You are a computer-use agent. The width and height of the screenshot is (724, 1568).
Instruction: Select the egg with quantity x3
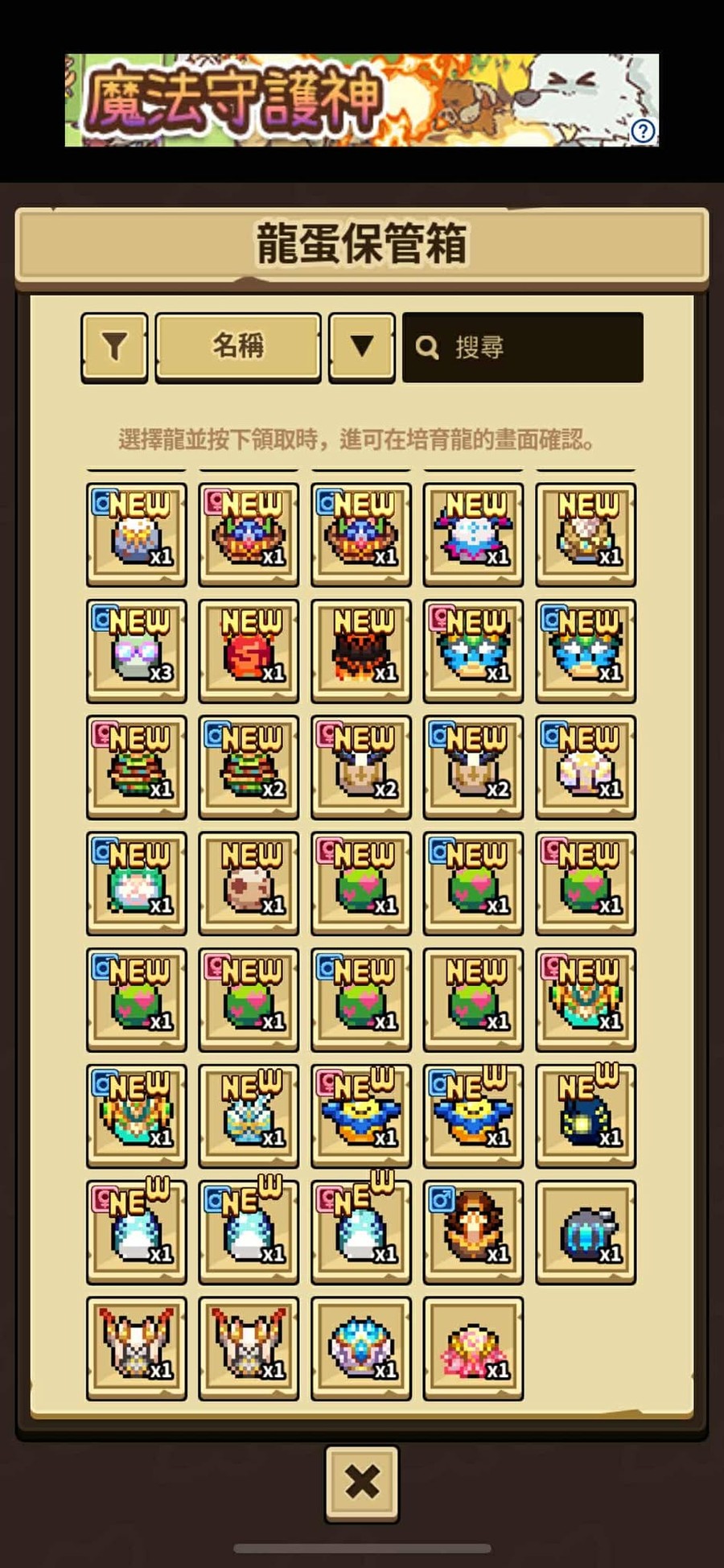point(137,651)
